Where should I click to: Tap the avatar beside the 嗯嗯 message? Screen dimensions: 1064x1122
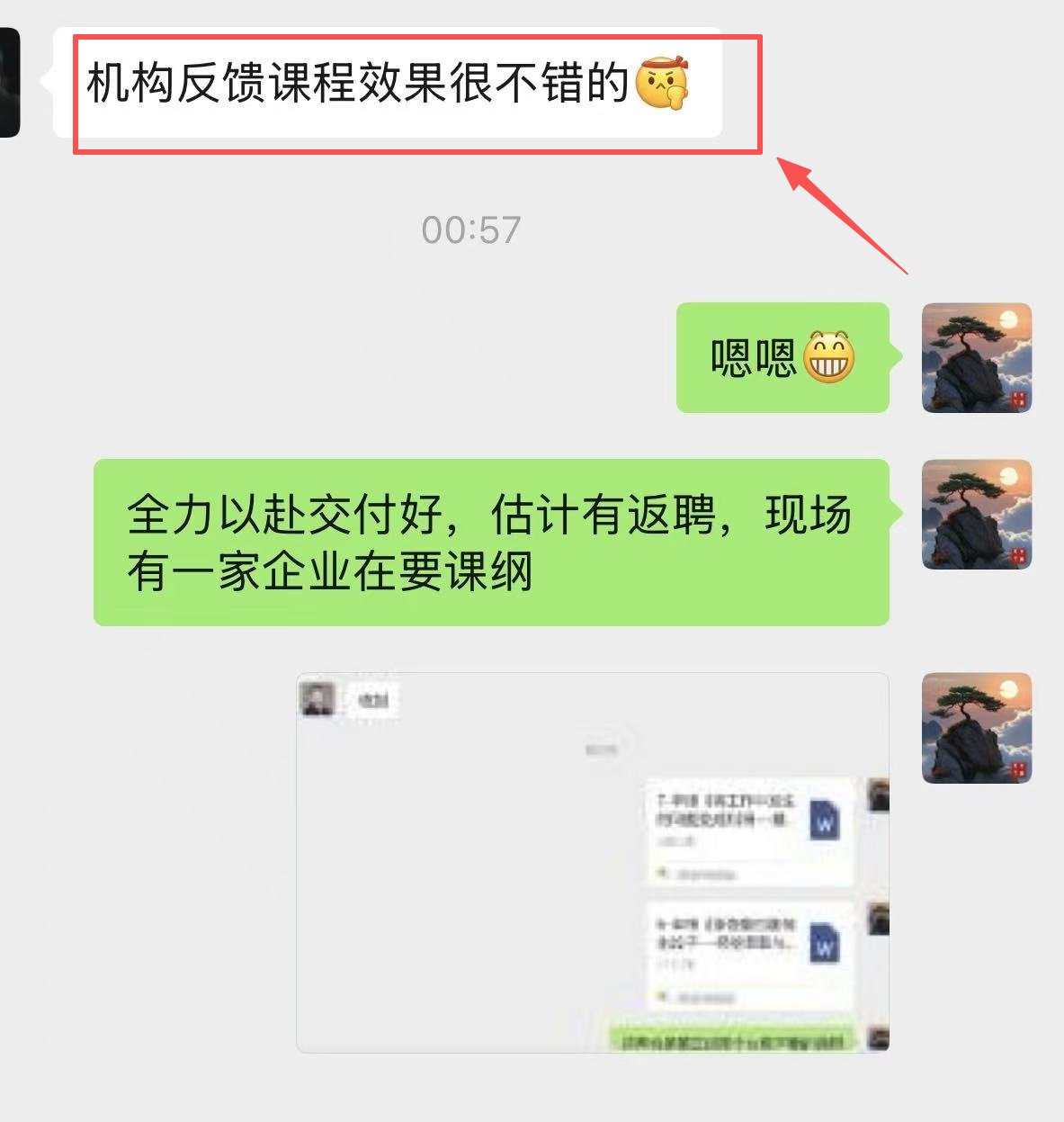976,358
